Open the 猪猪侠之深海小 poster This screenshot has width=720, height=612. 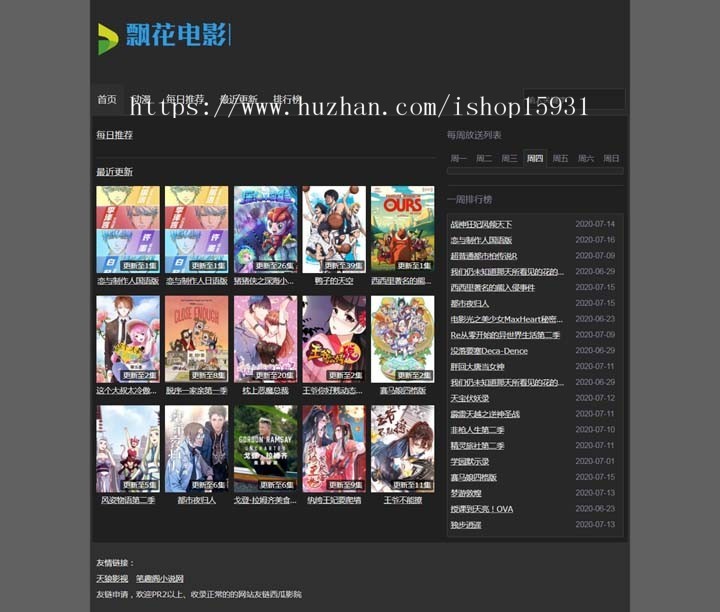click(265, 229)
